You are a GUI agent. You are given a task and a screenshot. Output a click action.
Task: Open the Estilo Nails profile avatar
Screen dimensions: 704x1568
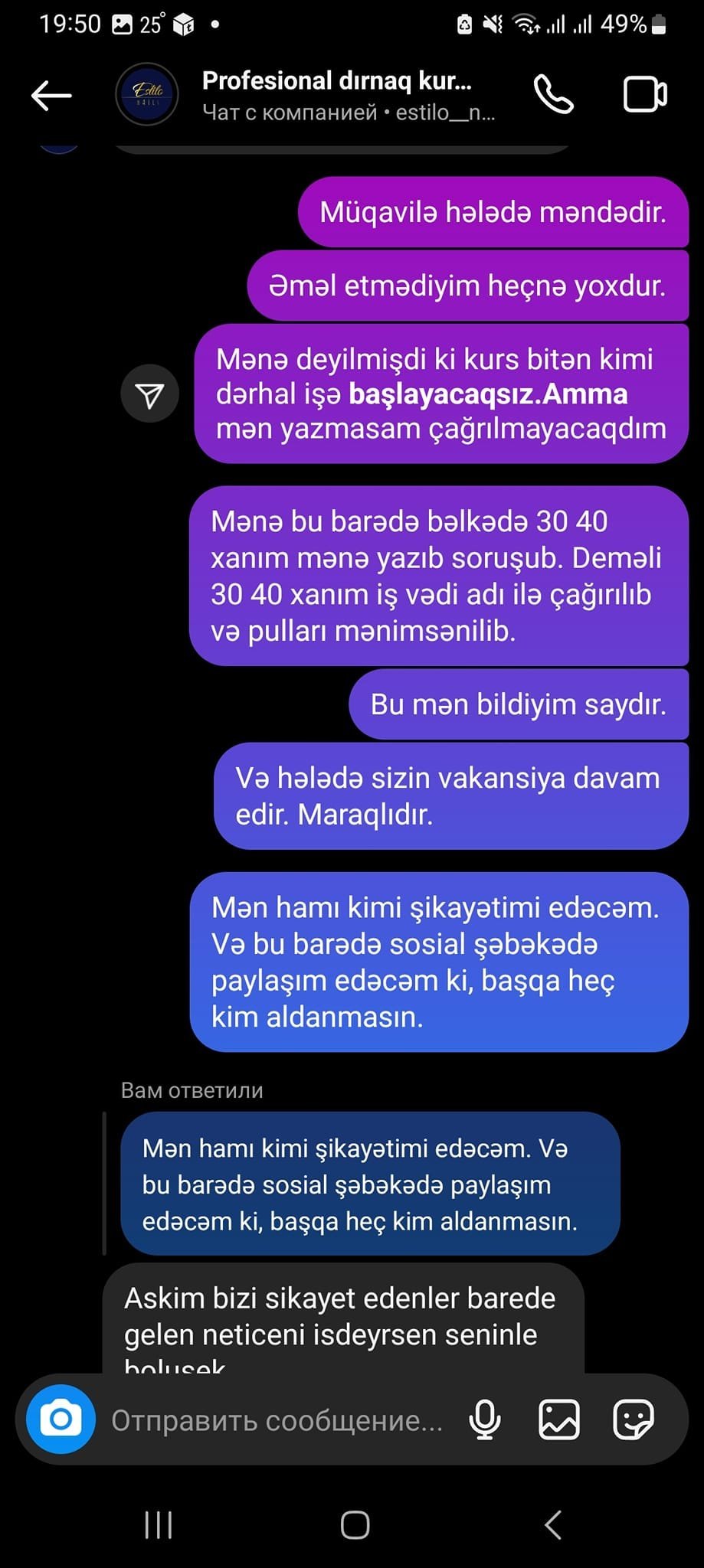[x=146, y=95]
